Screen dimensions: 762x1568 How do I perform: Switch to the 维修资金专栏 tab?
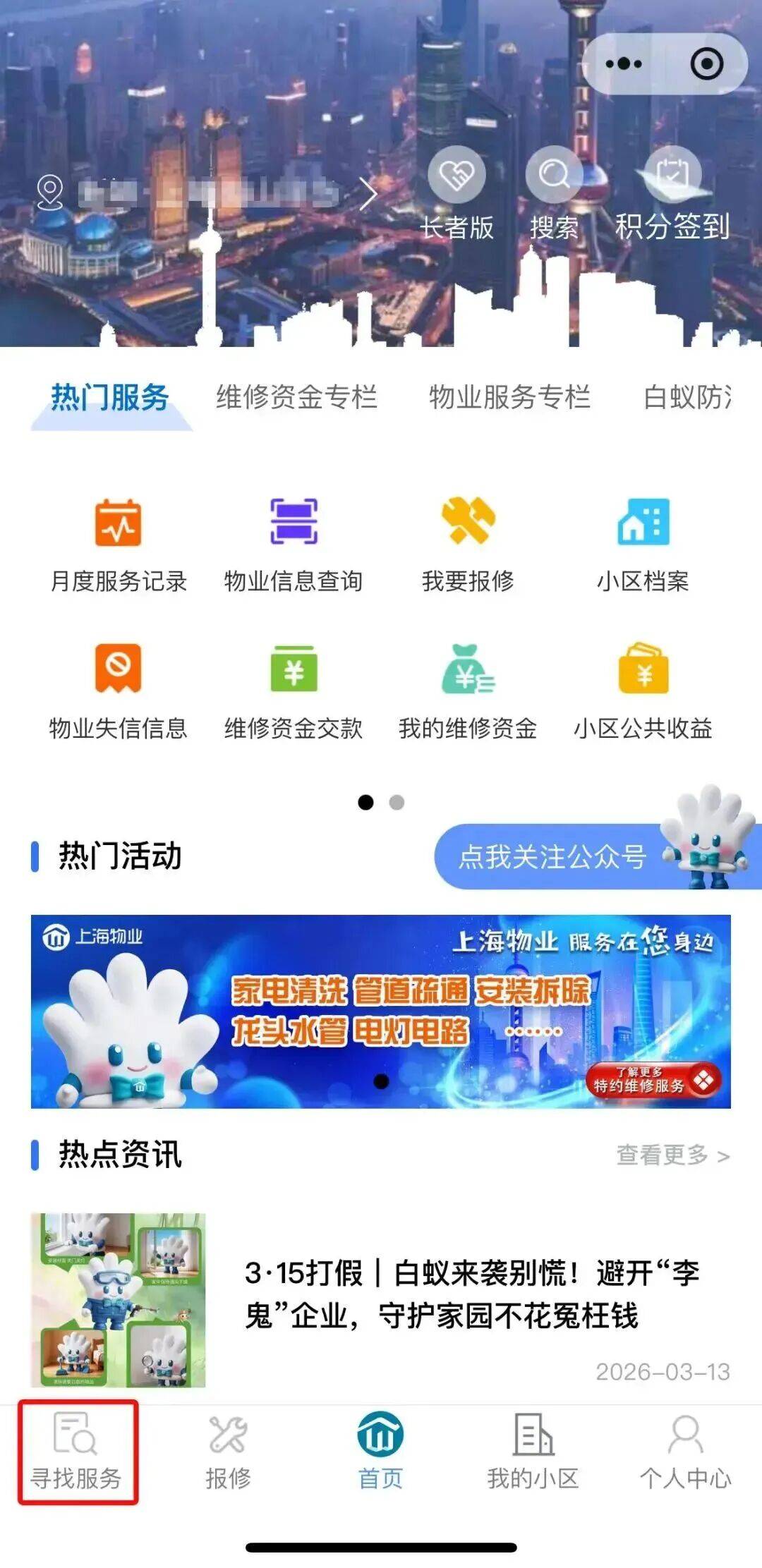[296, 397]
